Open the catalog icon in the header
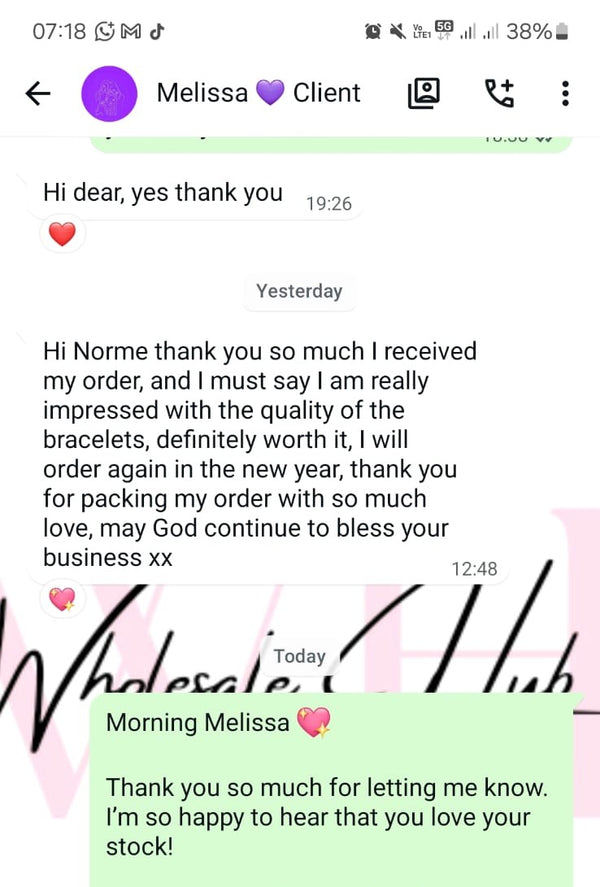 (x=424, y=93)
